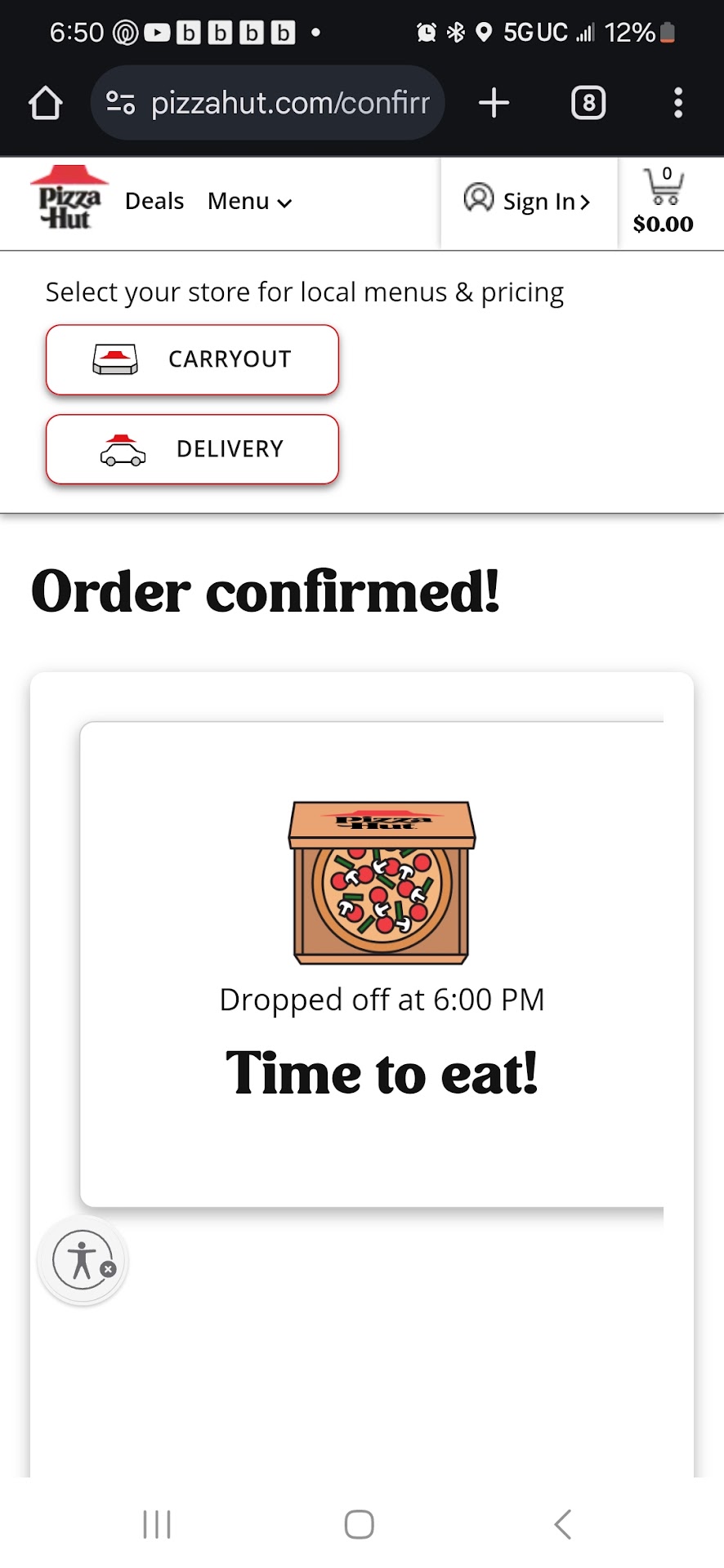Sign in to your account
Screen dimensions: 724x1568
[x=528, y=201]
